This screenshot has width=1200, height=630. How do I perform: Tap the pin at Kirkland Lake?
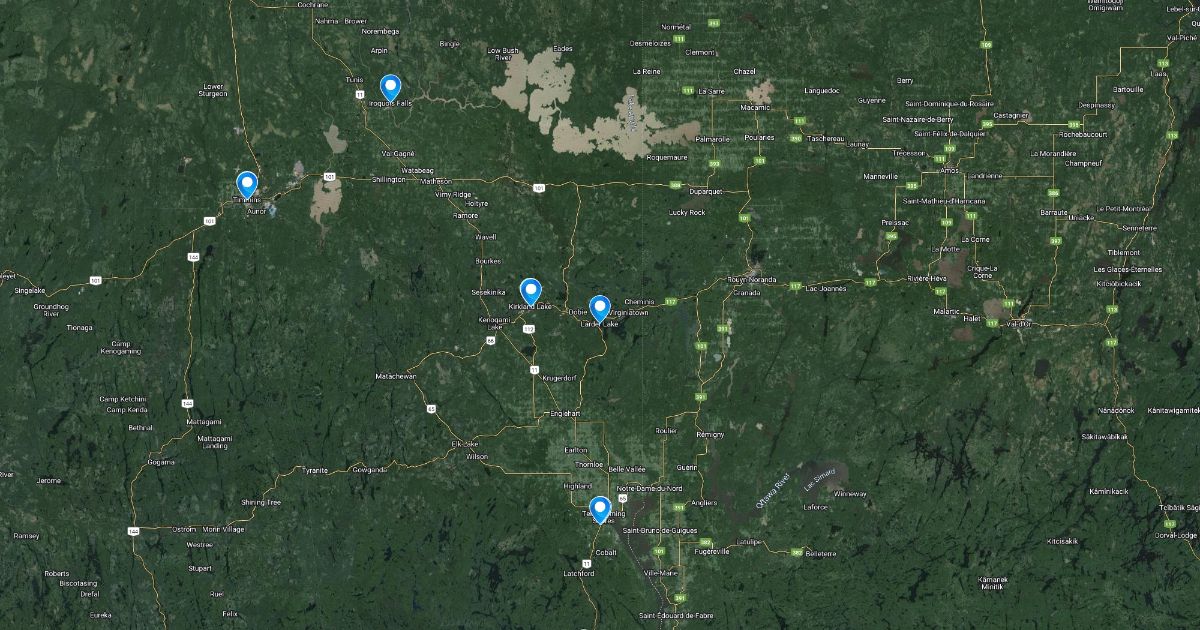[531, 293]
